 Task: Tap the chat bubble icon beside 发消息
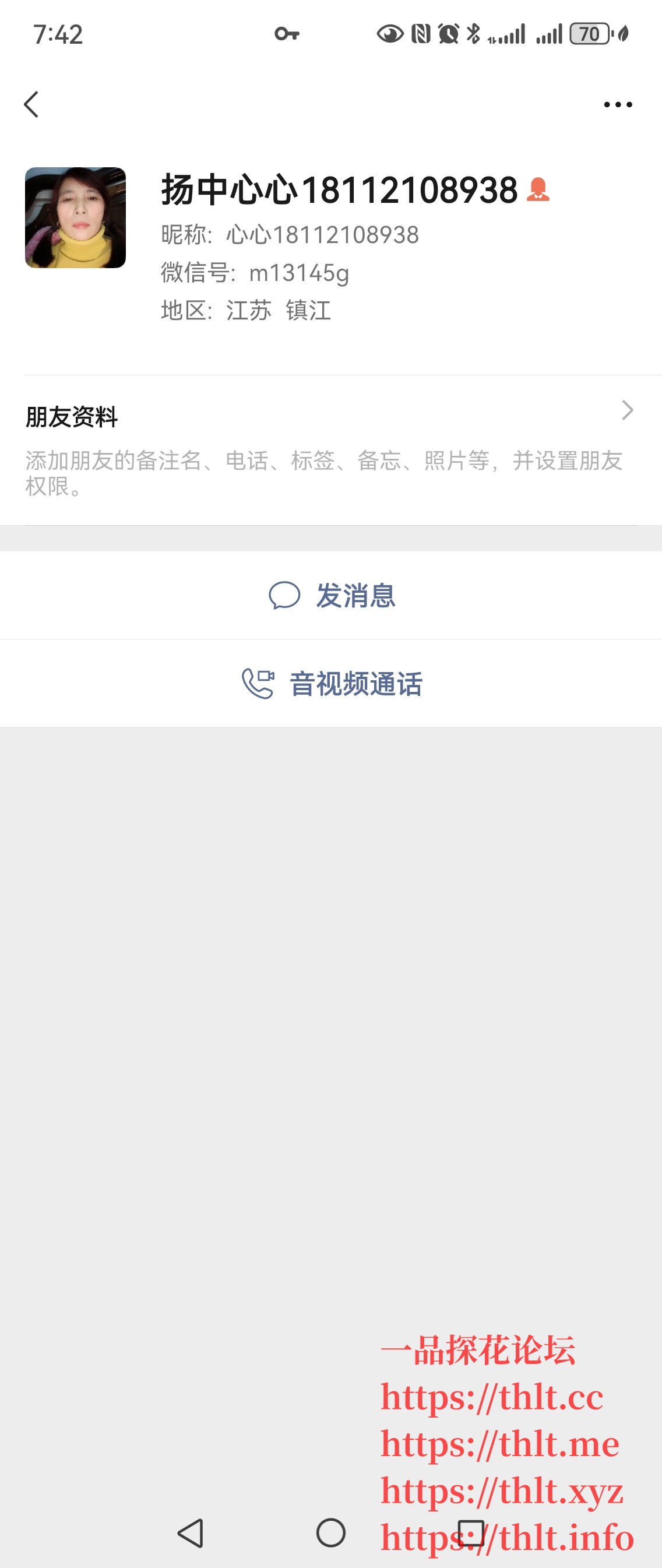[x=285, y=596]
